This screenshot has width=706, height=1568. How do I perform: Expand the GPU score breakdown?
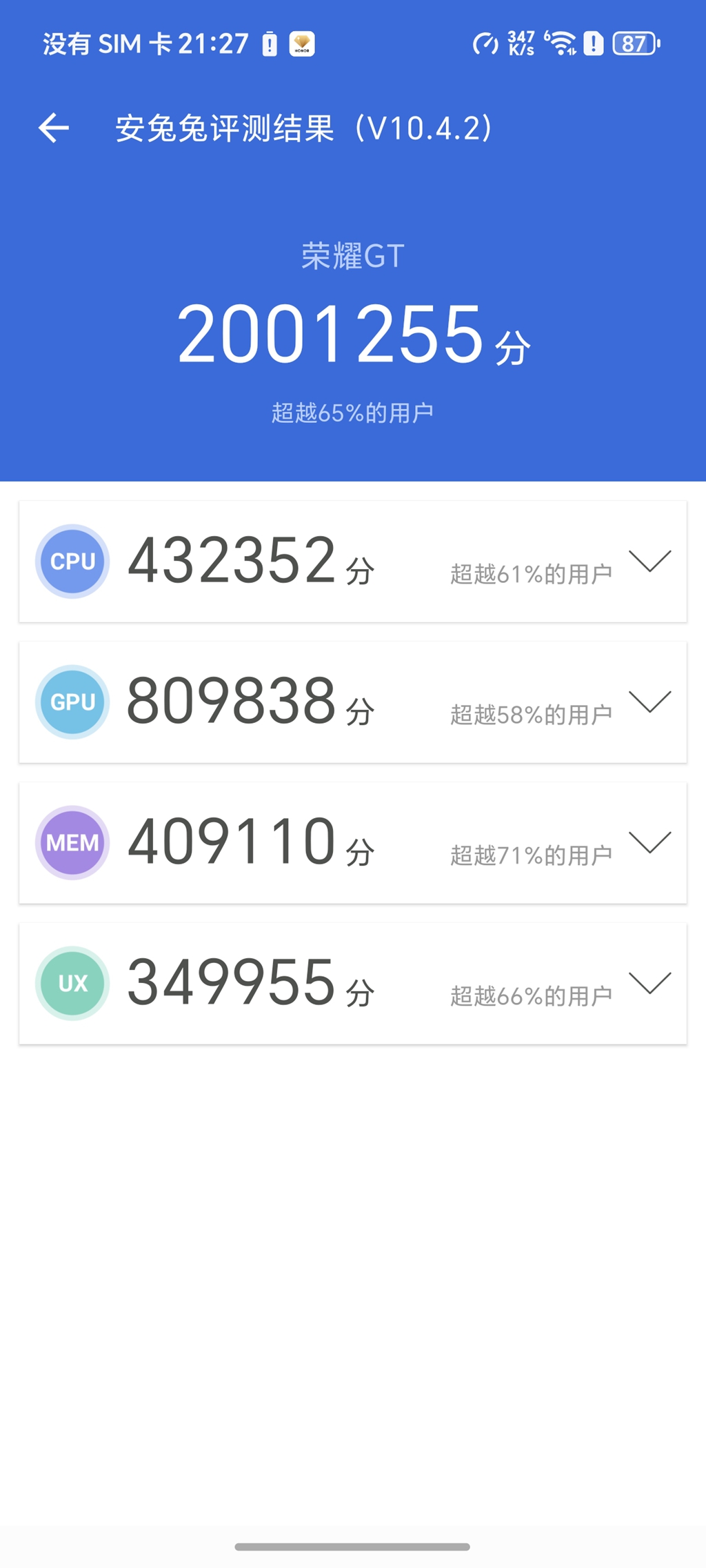pyautogui.click(x=649, y=702)
